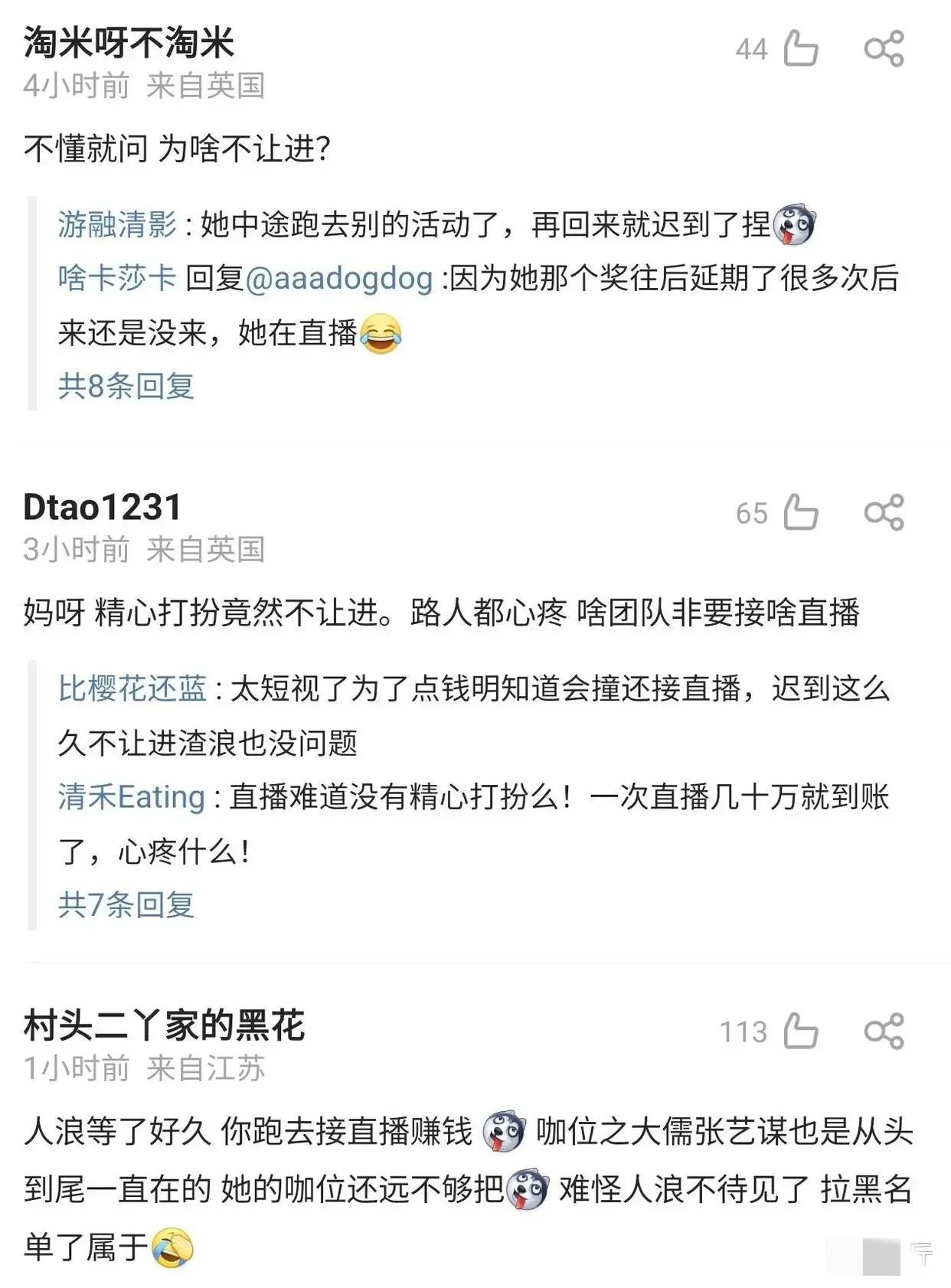Open 清禾Eating's profile
The height and width of the screenshot is (1288, 951).
coord(132,797)
